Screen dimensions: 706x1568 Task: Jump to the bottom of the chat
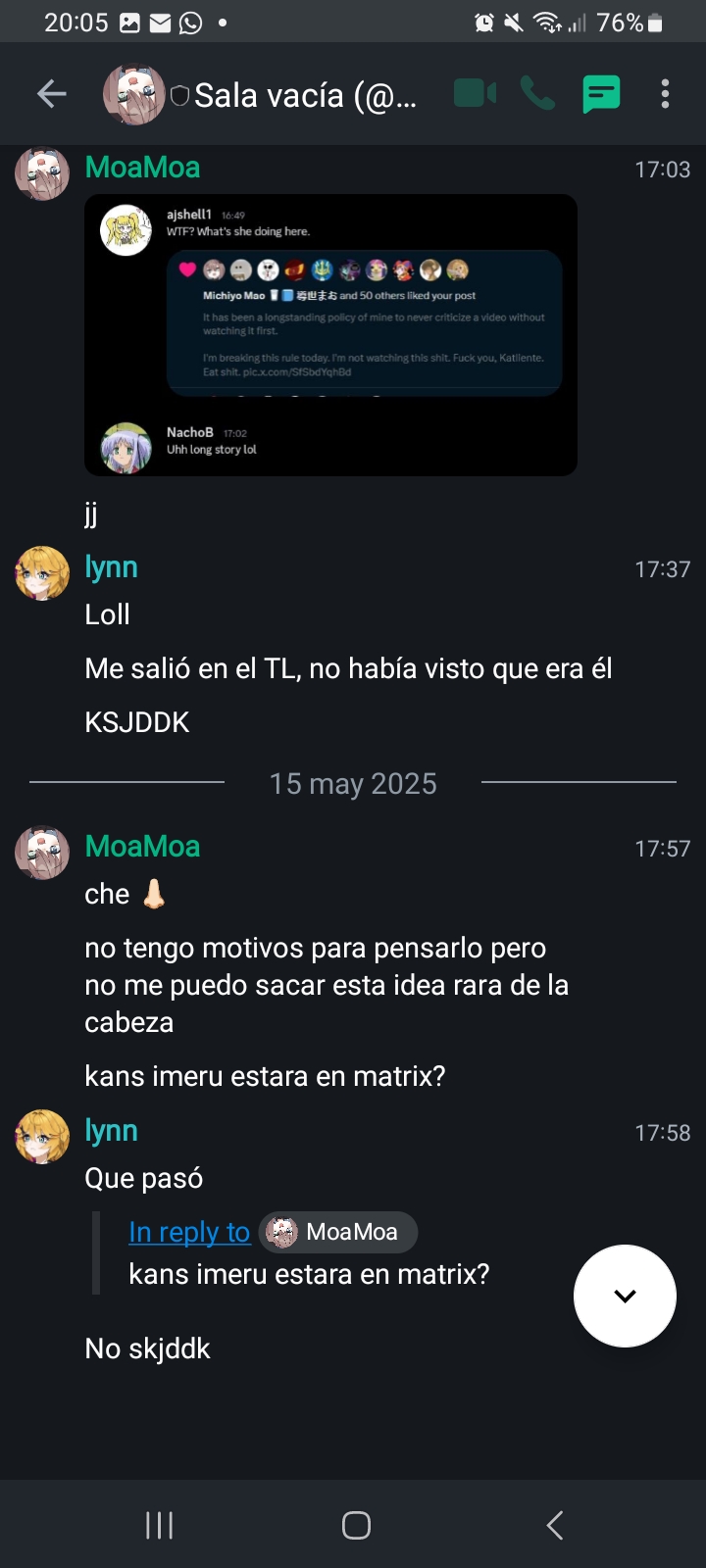pos(625,1296)
